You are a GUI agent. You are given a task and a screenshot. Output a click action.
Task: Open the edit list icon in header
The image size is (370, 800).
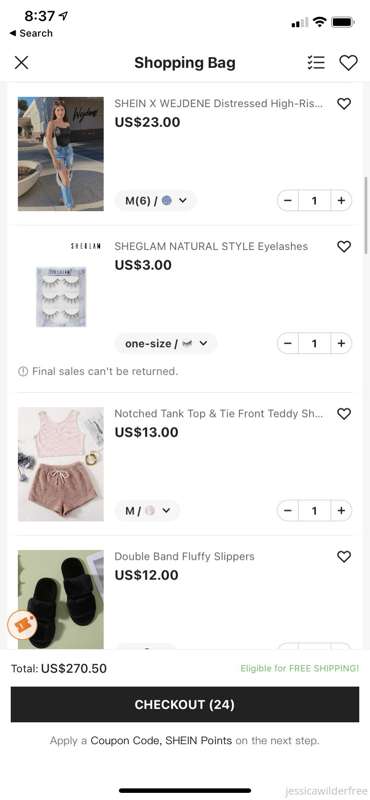click(x=316, y=63)
